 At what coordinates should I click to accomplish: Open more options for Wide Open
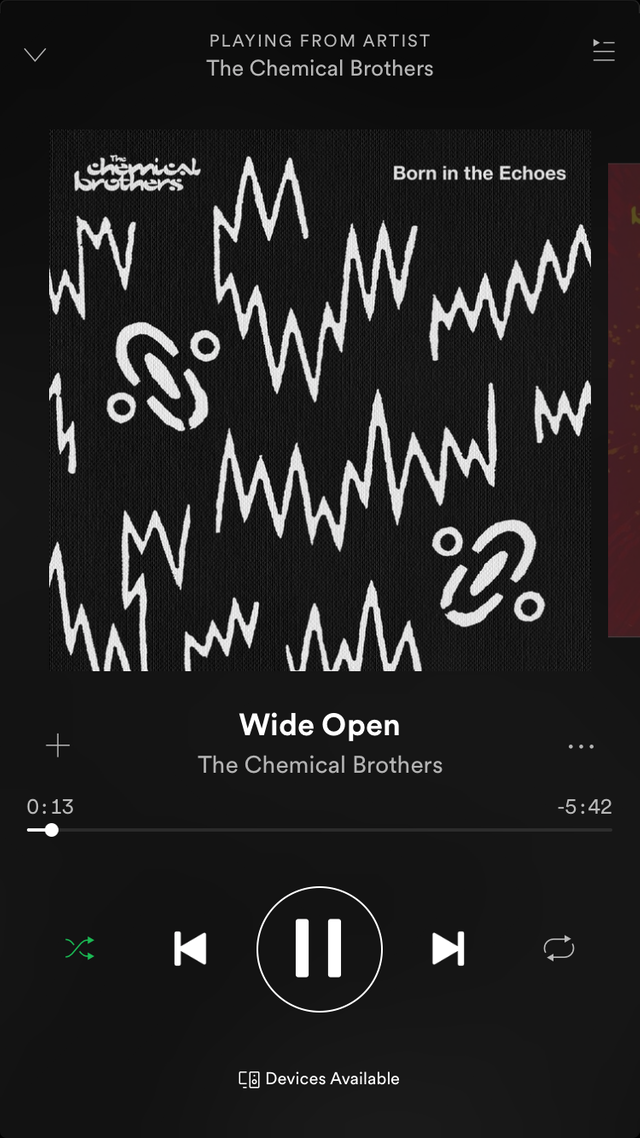tap(581, 746)
